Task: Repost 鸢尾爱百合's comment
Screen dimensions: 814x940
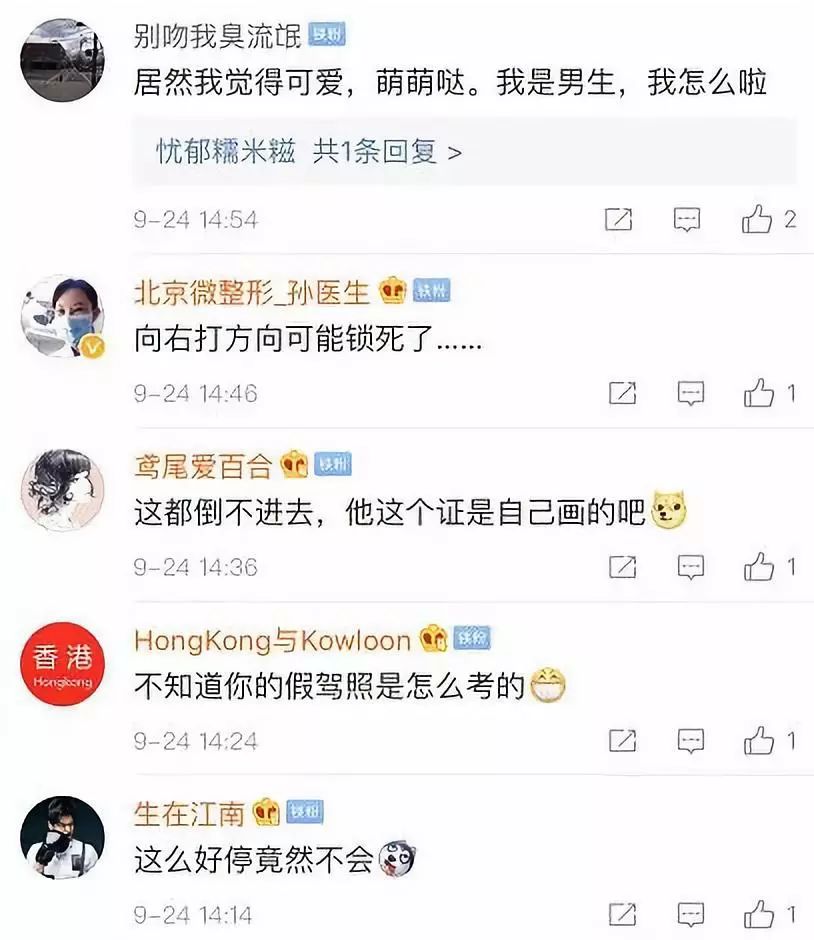Action: click(622, 567)
